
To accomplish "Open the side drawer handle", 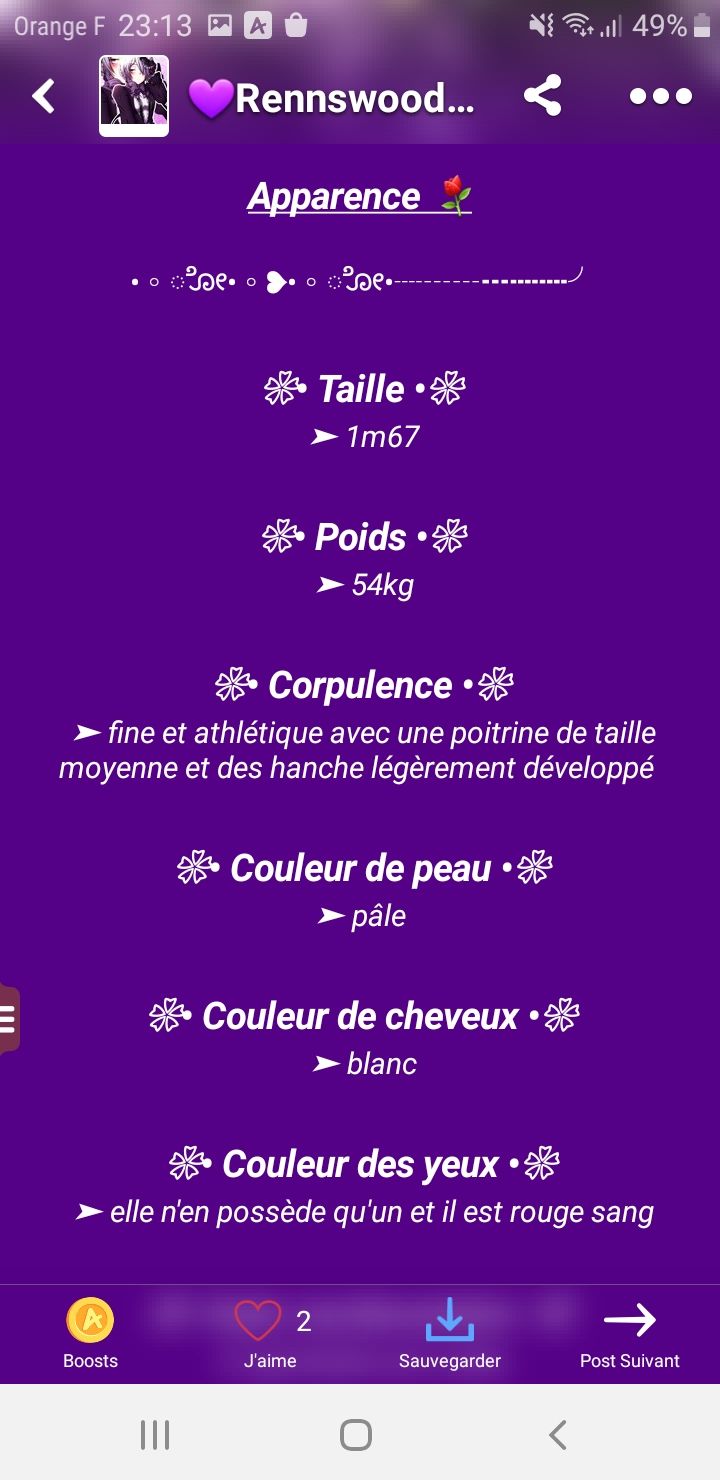I will (x=9, y=1018).
